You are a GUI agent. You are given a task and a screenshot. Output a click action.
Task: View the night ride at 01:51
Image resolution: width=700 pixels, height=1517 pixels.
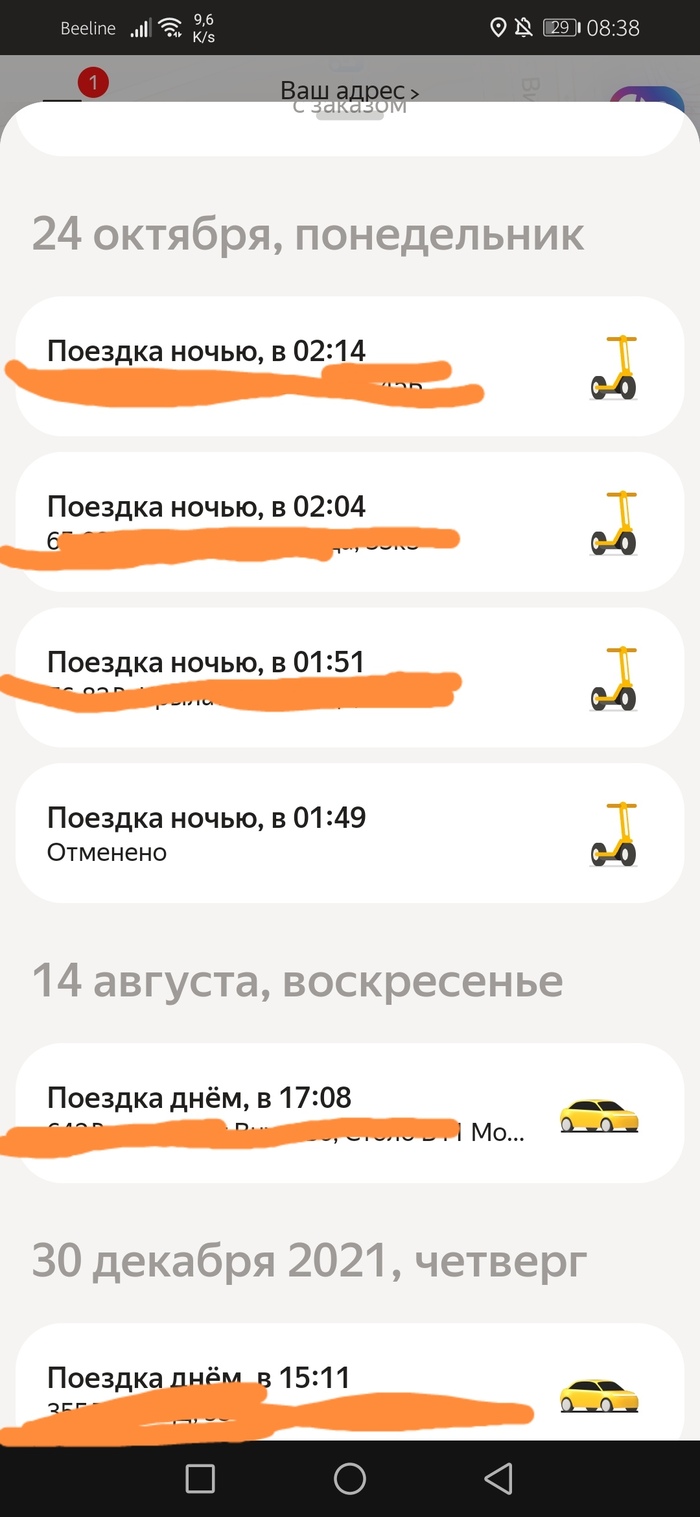(x=350, y=678)
